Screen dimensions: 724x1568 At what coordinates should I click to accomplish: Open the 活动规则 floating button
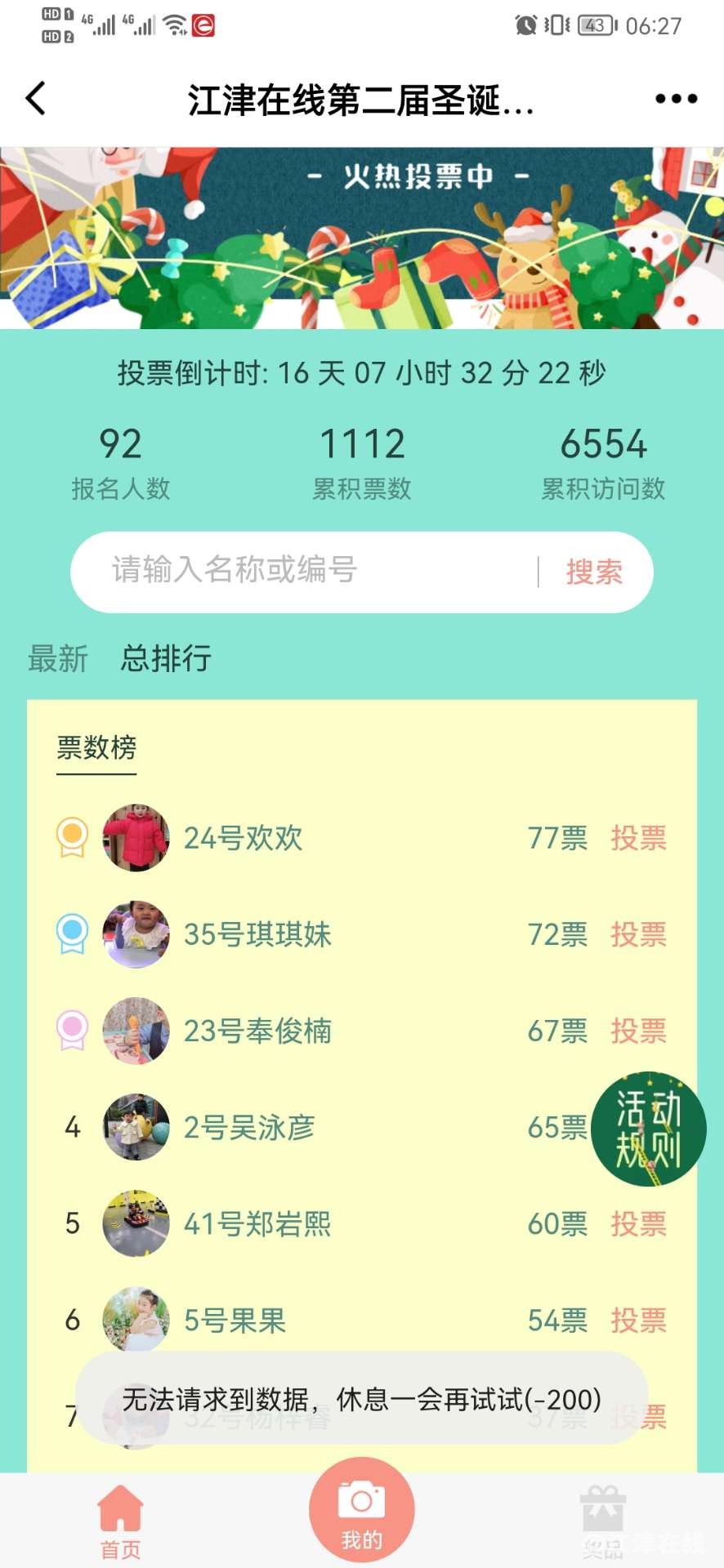coord(648,1129)
